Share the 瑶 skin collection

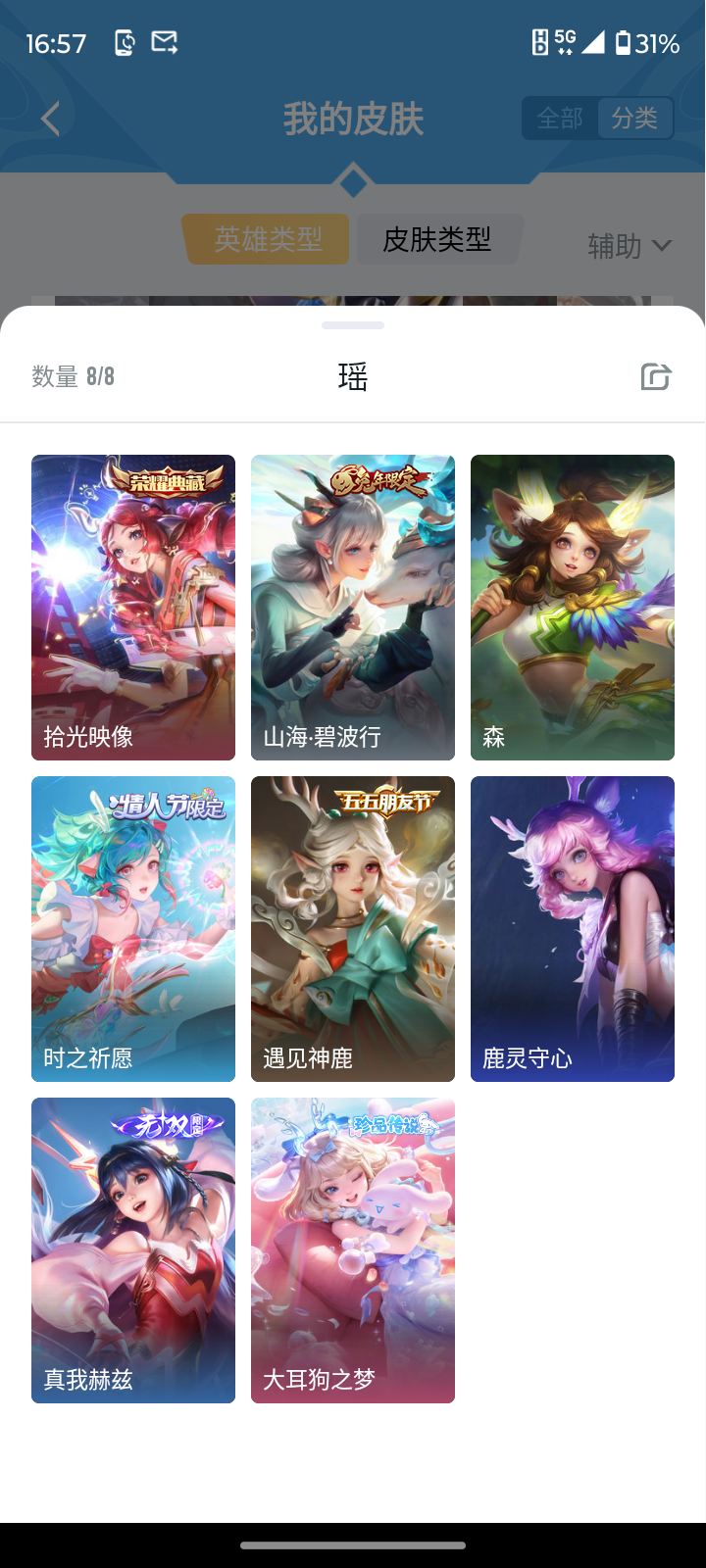pos(655,376)
